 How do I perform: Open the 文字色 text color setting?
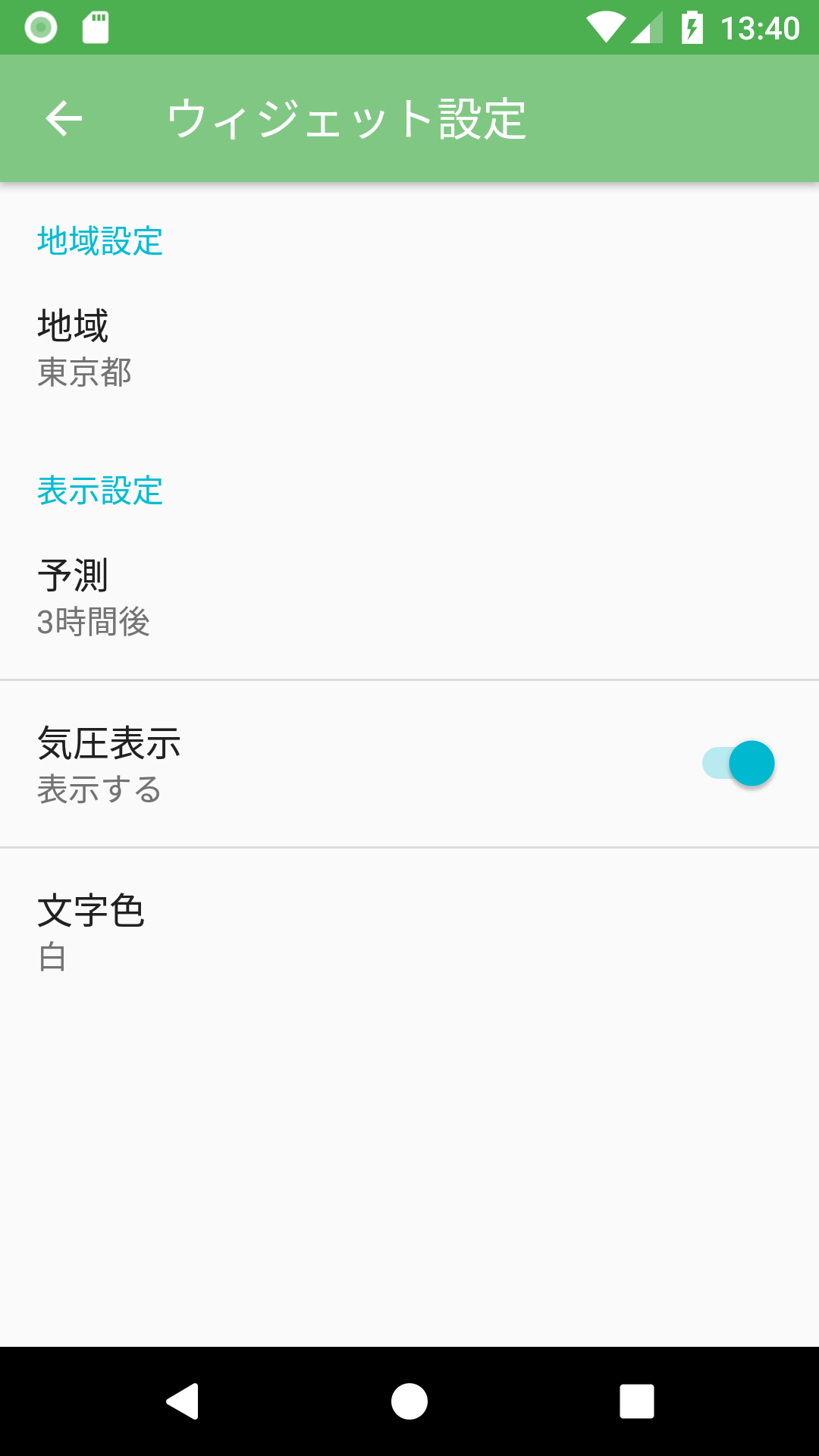pyautogui.click(x=409, y=932)
